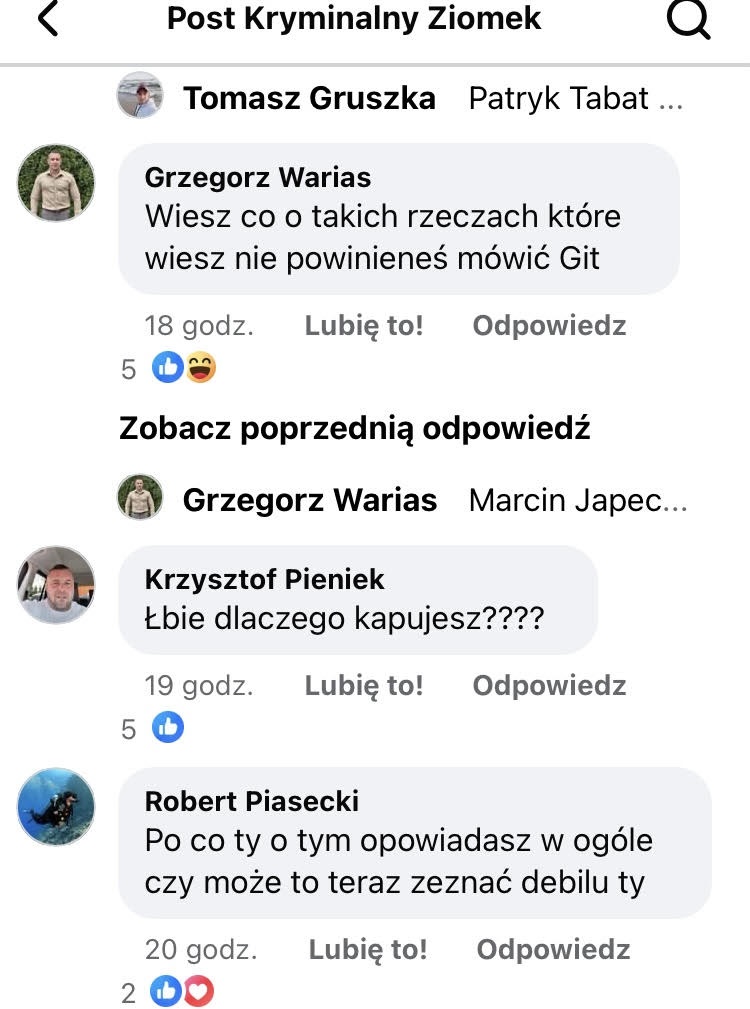
Task: Open Krzysztof Pieniek's profile picture
Action: click(x=56, y=585)
